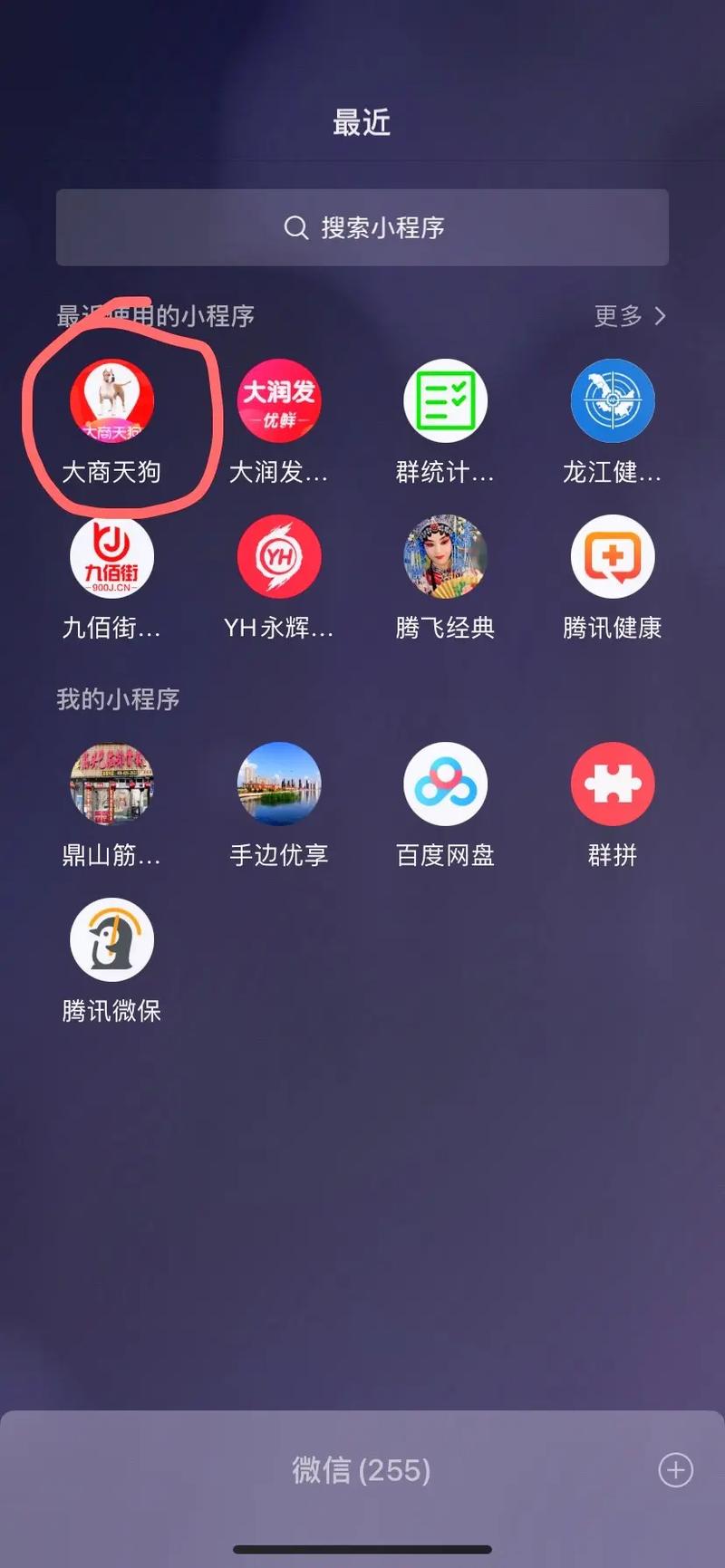Viewport: 725px width, 1568px height.
Task: Start the 腾讯健康 mini-program
Action: pyautogui.click(x=613, y=555)
